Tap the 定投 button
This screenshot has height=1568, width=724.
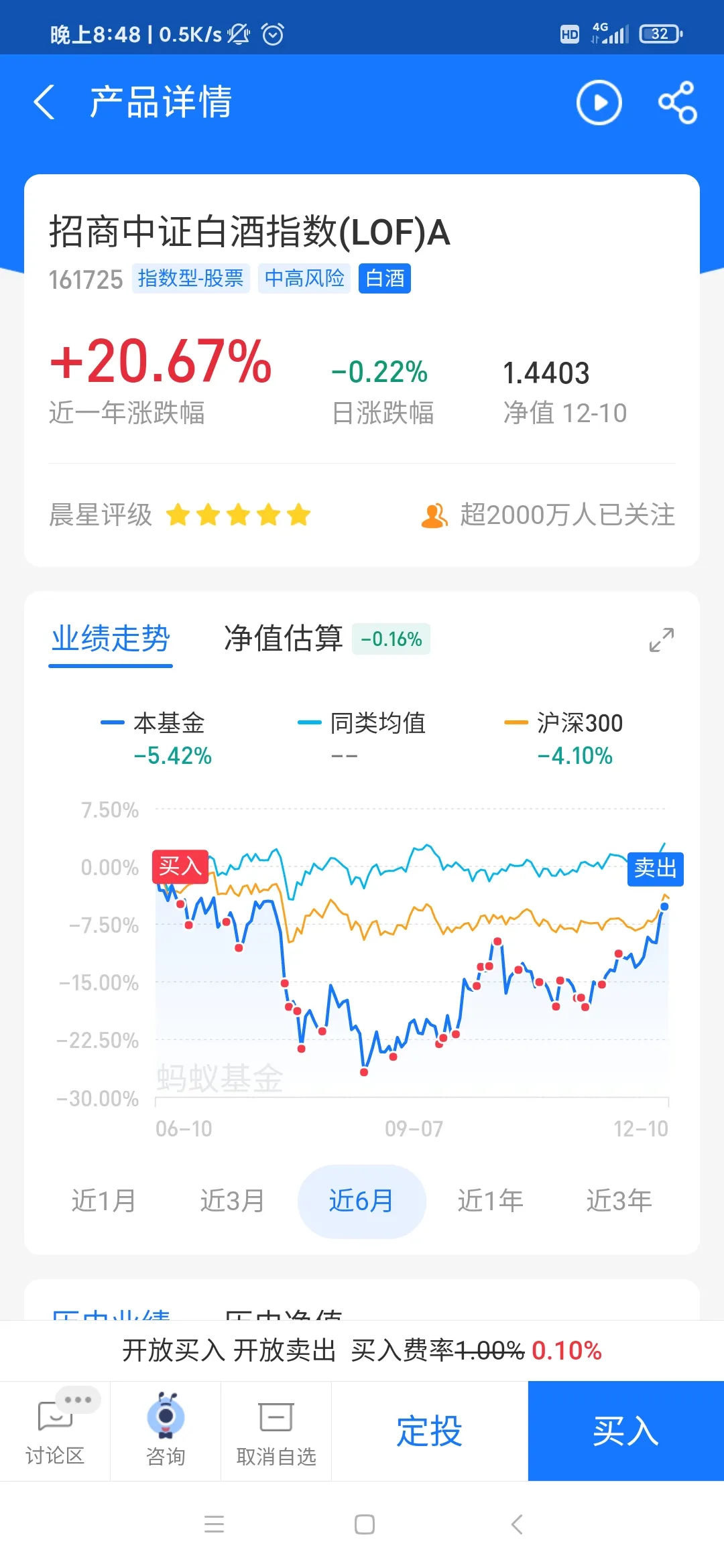pyautogui.click(x=430, y=1431)
